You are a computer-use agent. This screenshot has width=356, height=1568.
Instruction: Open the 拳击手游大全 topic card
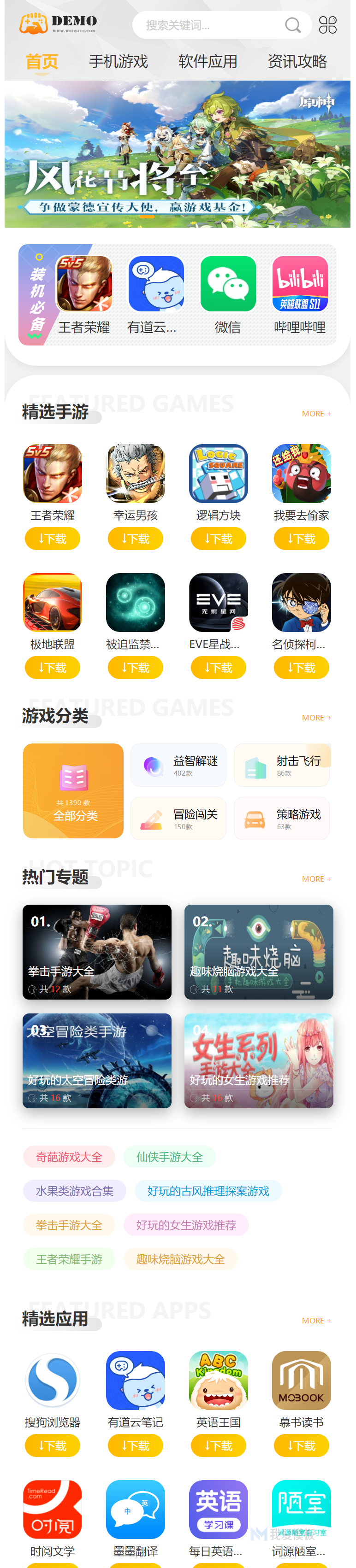pyautogui.click(x=97, y=951)
